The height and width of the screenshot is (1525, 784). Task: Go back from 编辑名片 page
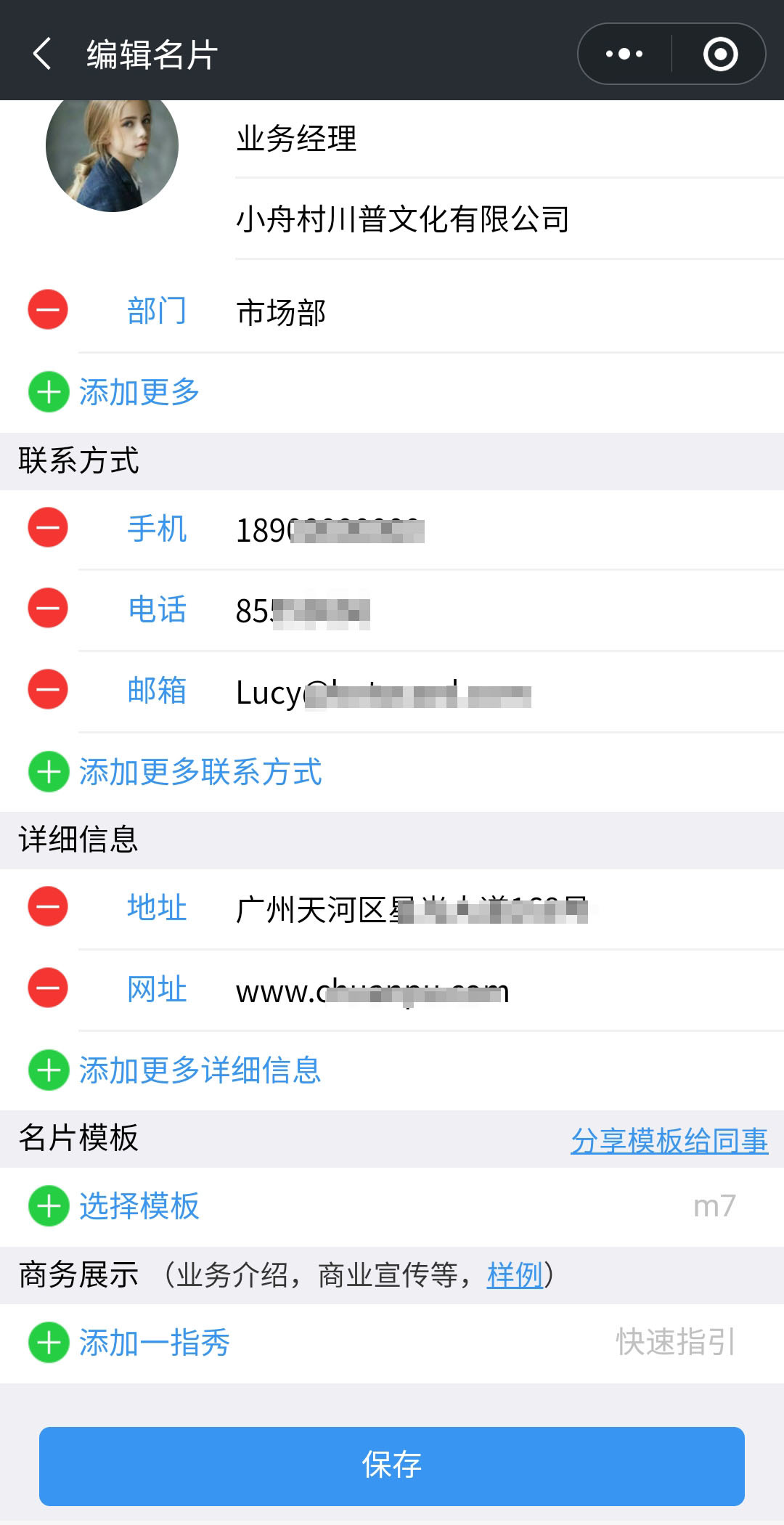pyautogui.click(x=42, y=54)
